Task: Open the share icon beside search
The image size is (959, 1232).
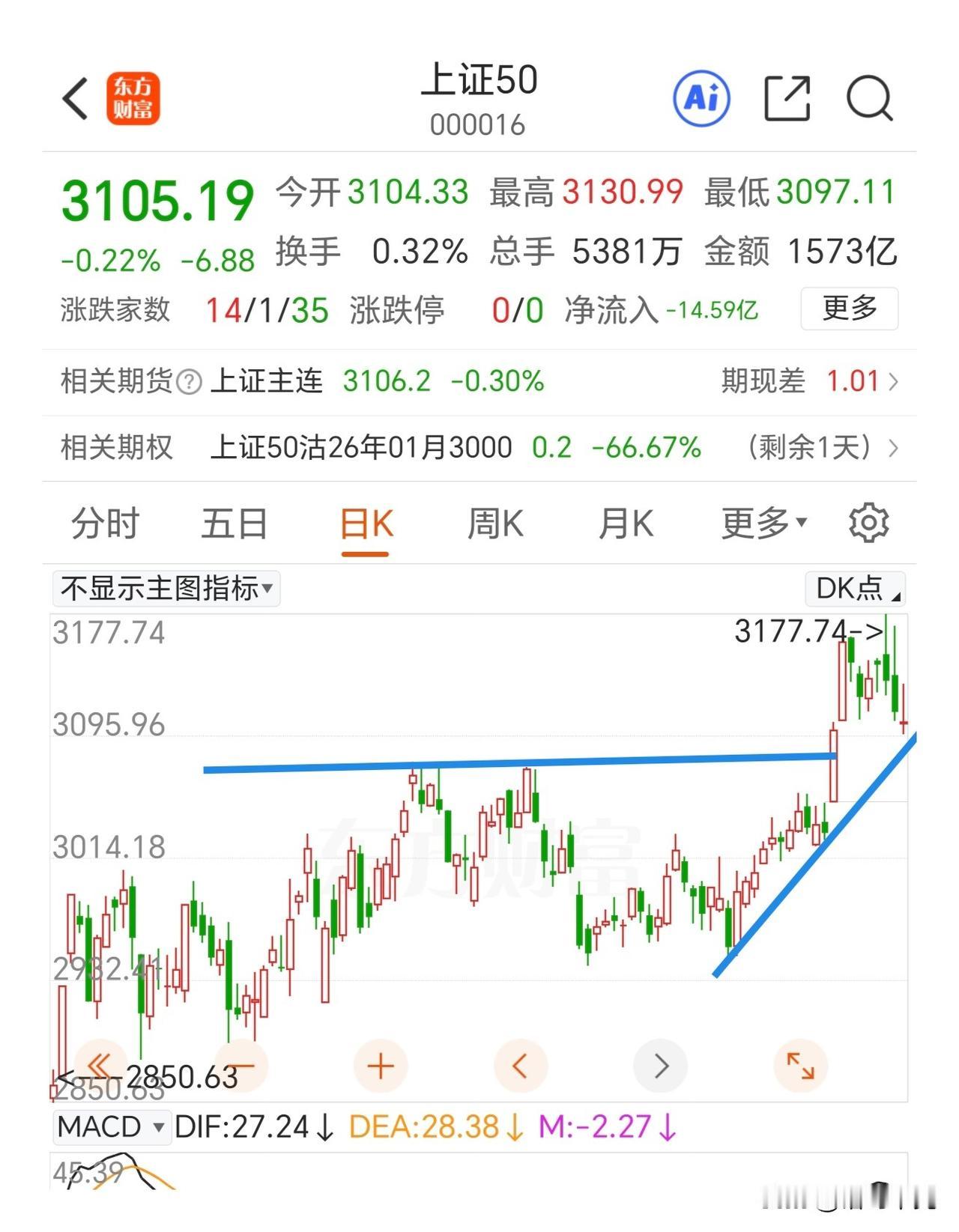Action: [787, 98]
